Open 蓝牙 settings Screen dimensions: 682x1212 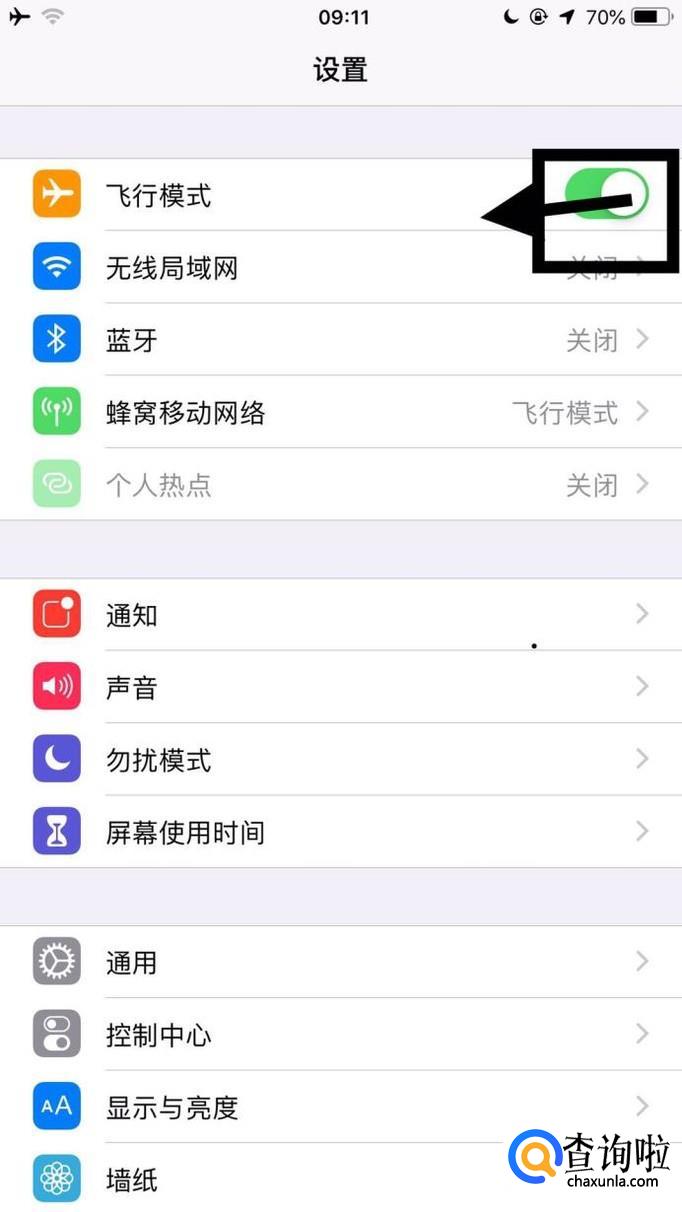[x=340, y=341]
